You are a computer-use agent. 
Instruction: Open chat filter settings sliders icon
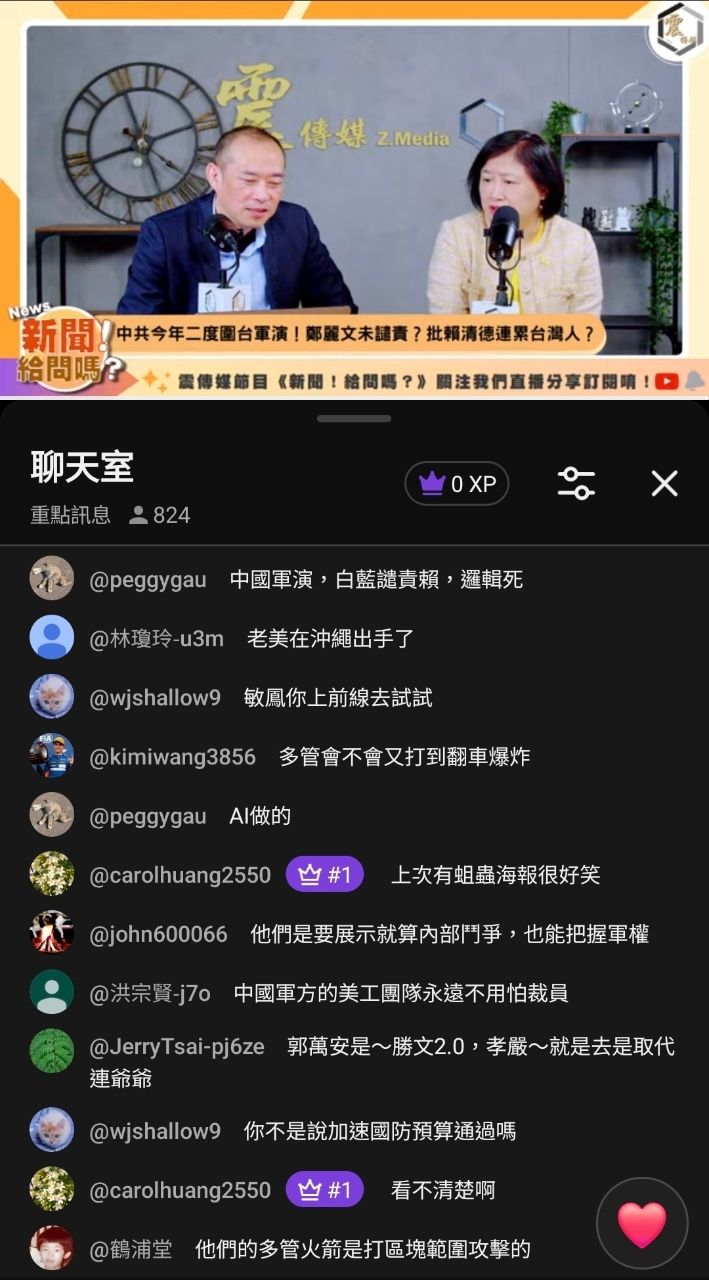point(576,484)
